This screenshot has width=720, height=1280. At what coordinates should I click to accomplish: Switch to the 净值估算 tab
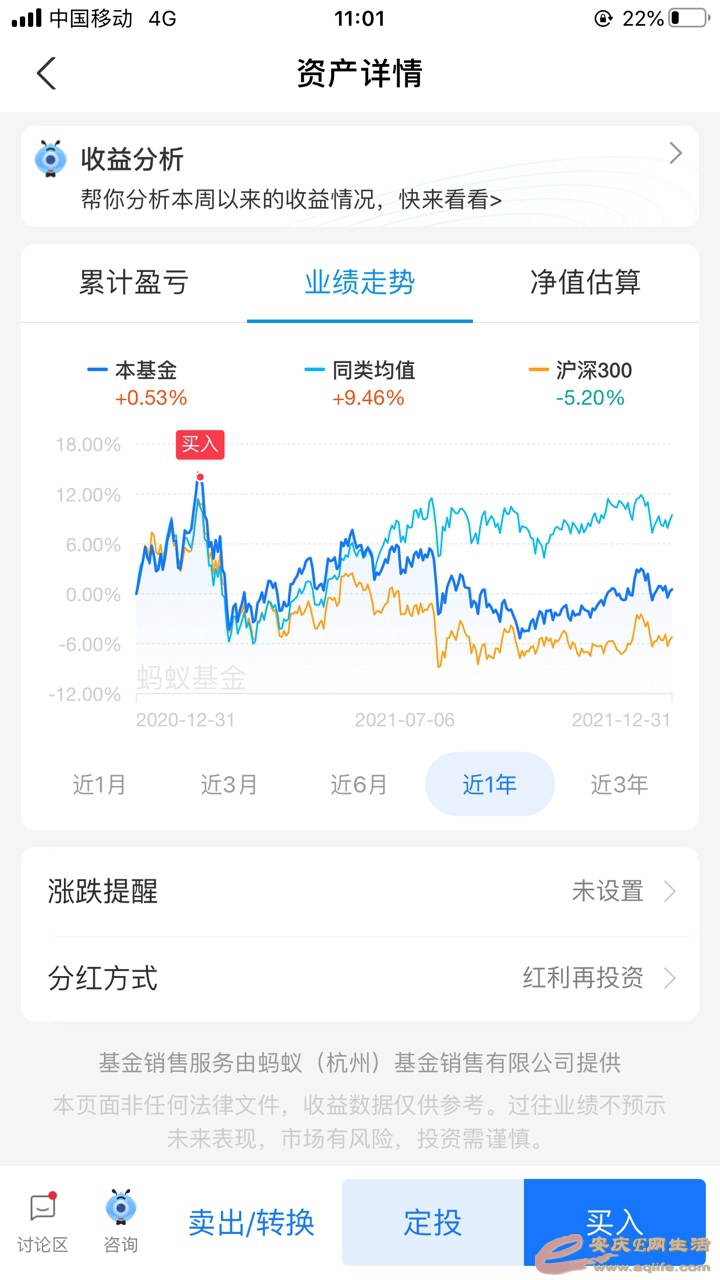(x=585, y=283)
